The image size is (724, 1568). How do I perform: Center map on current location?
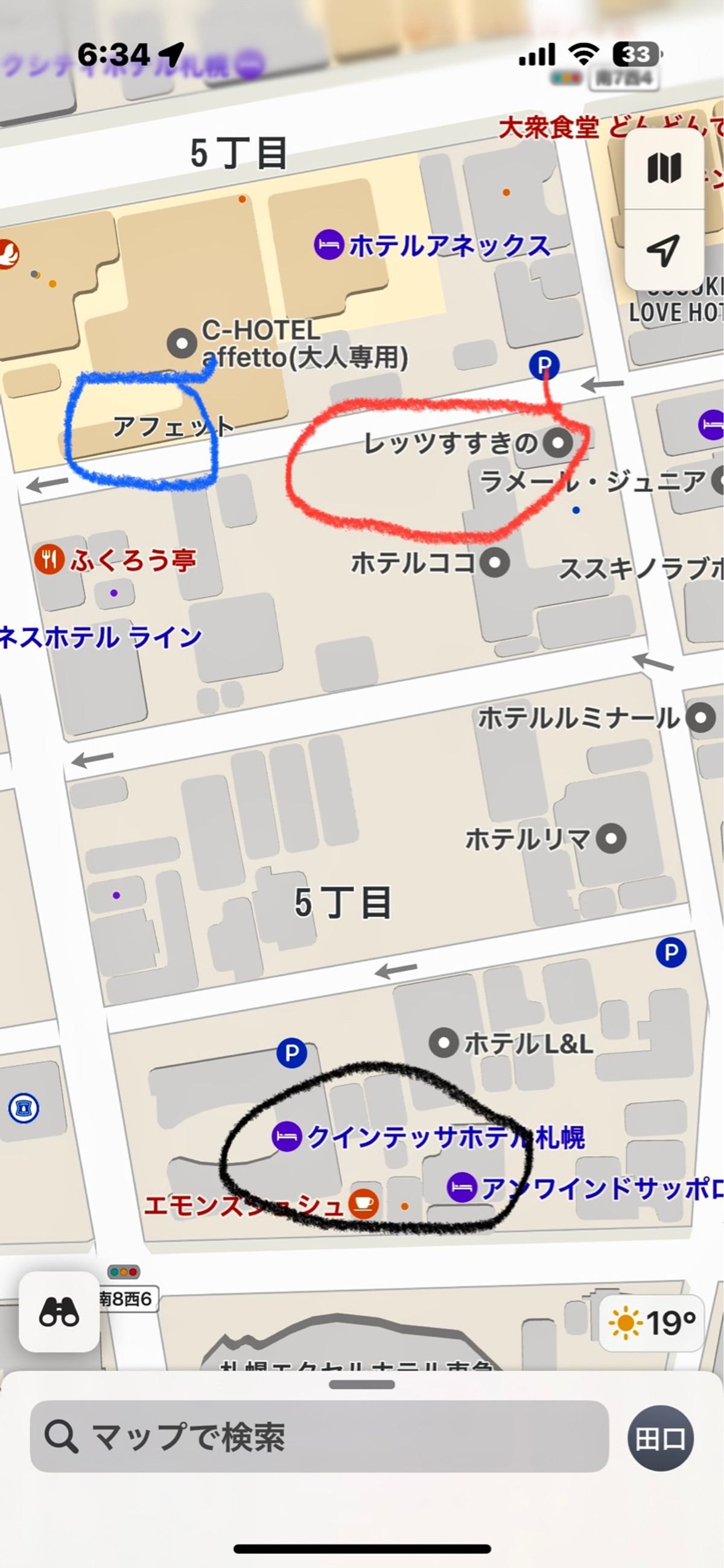(x=664, y=250)
